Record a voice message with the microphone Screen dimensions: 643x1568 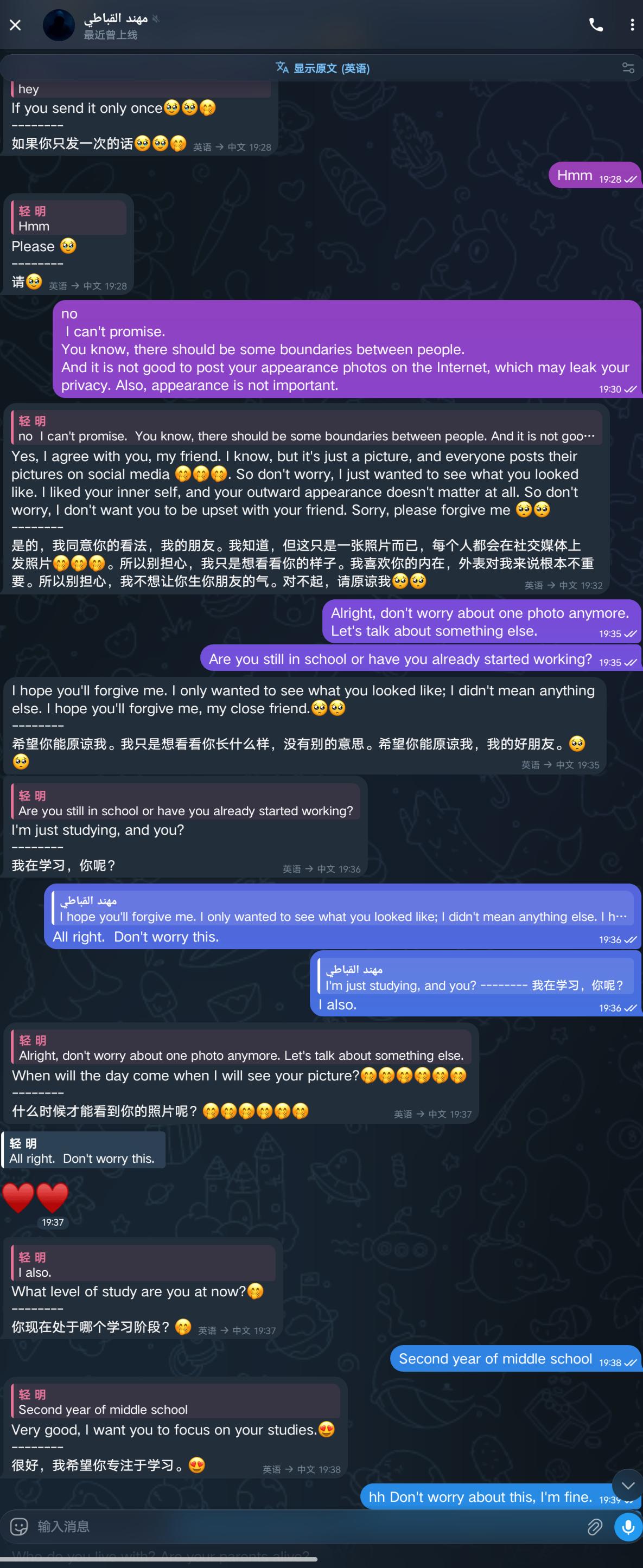click(x=628, y=1526)
